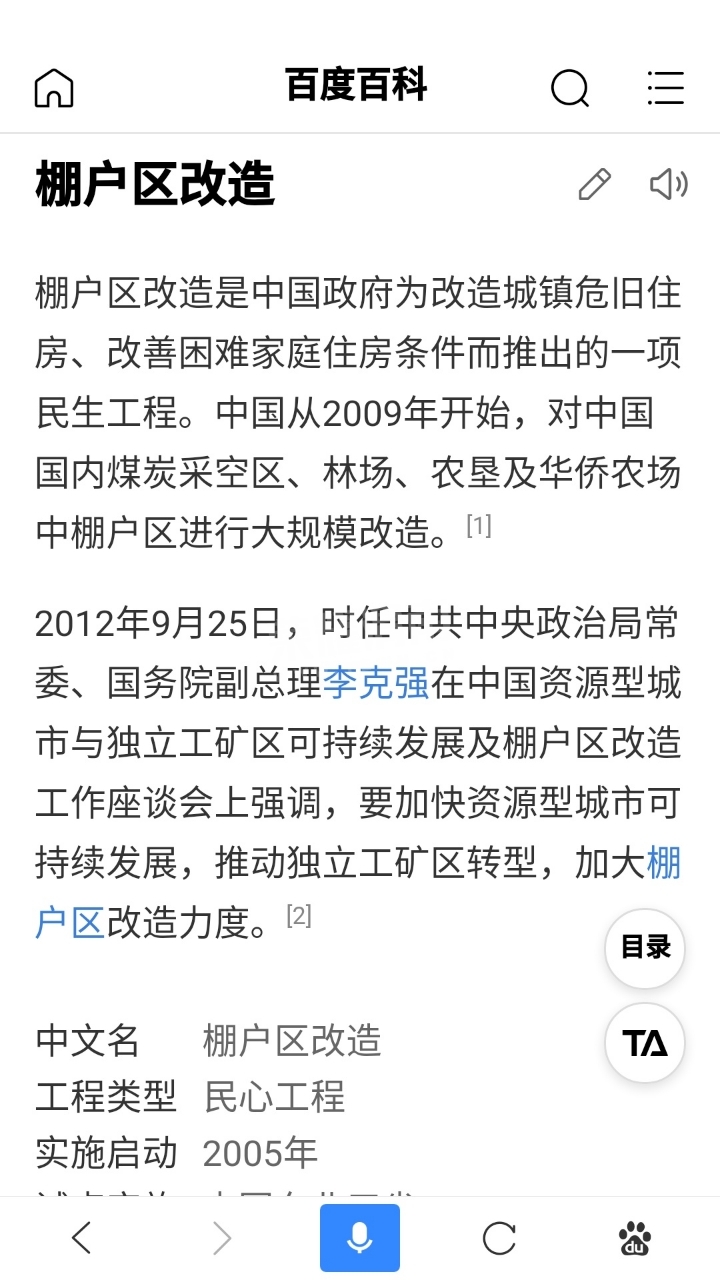Open reference footnote [1]
The height and width of the screenshot is (1280, 720).
click(479, 526)
